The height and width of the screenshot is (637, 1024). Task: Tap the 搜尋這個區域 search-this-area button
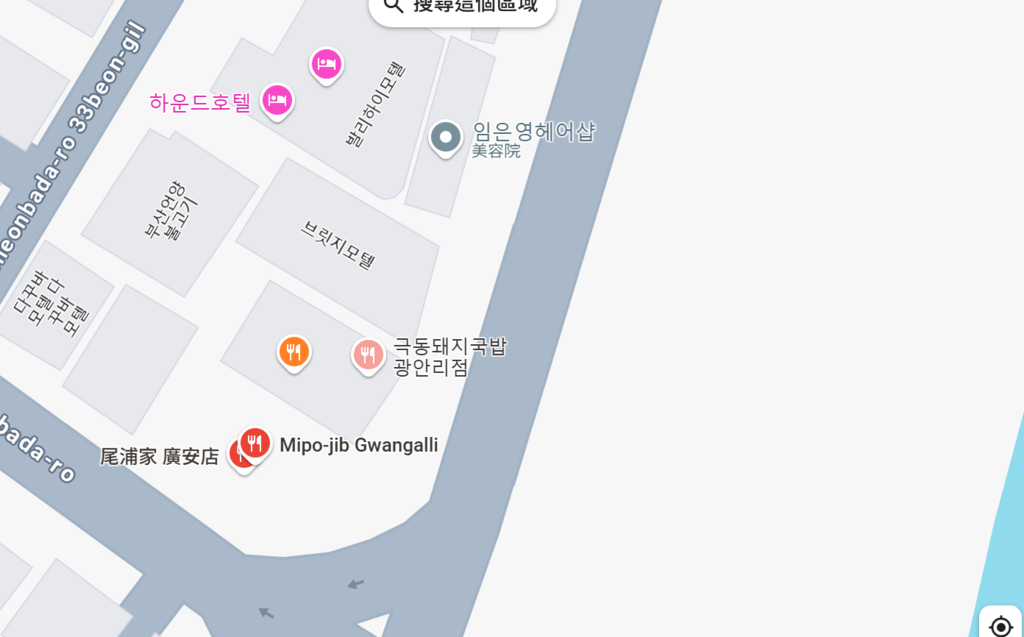coord(462,6)
